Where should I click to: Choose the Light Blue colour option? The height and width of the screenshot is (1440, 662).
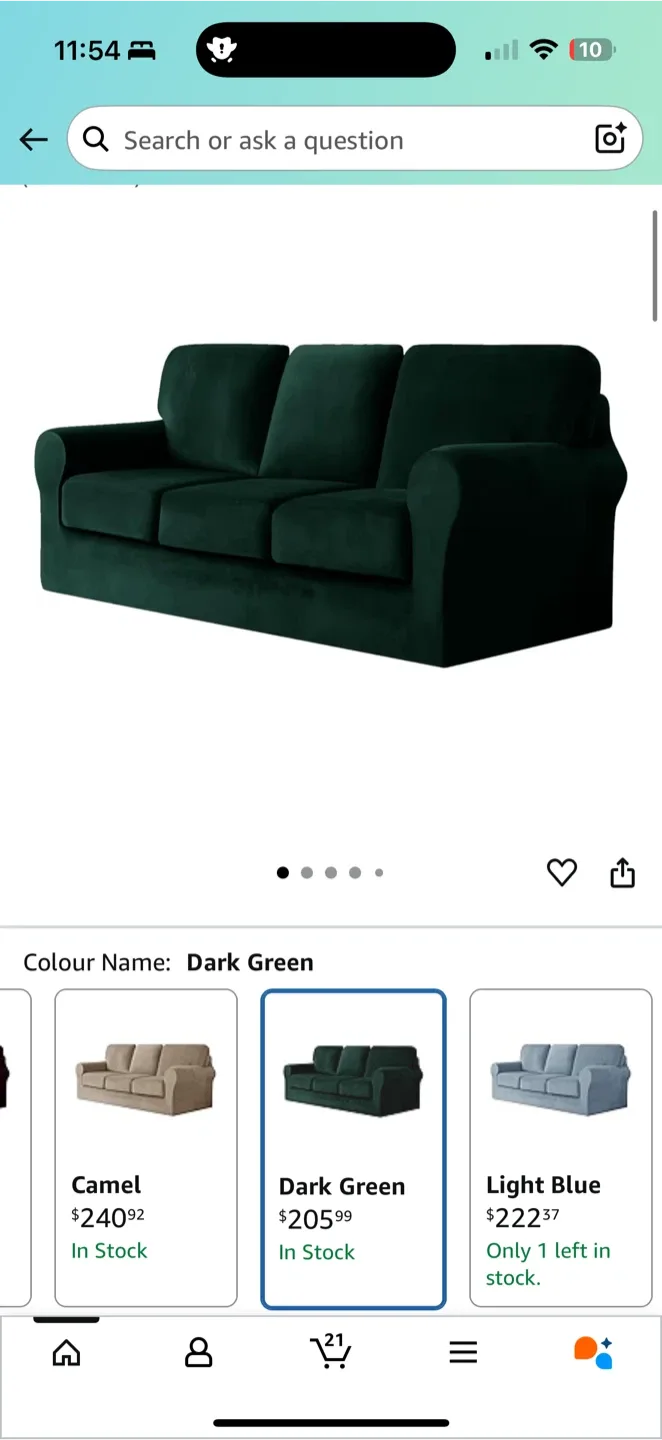[560, 1147]
